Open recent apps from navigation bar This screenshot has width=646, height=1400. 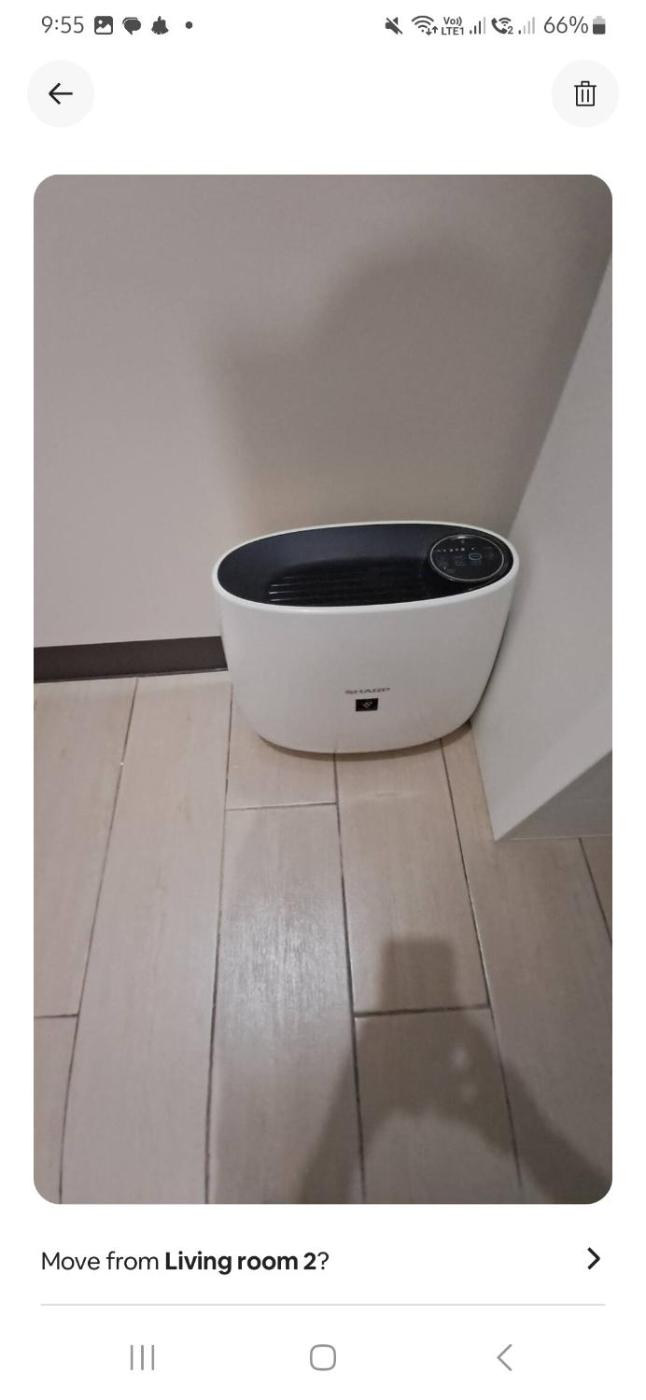click(x=142, y=1357)
